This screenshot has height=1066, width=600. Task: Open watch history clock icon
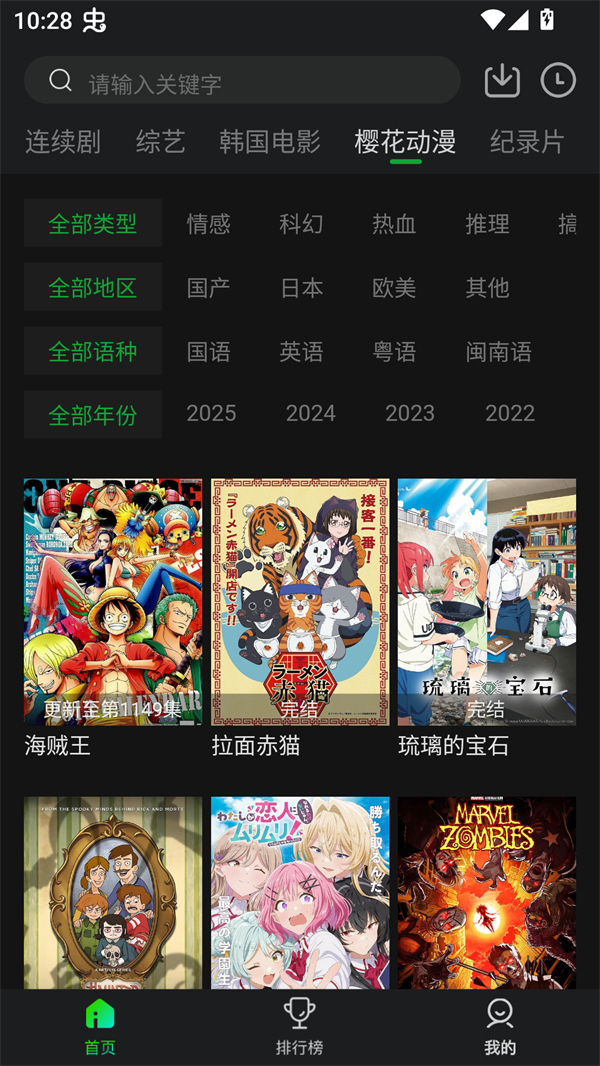[558, 81]
